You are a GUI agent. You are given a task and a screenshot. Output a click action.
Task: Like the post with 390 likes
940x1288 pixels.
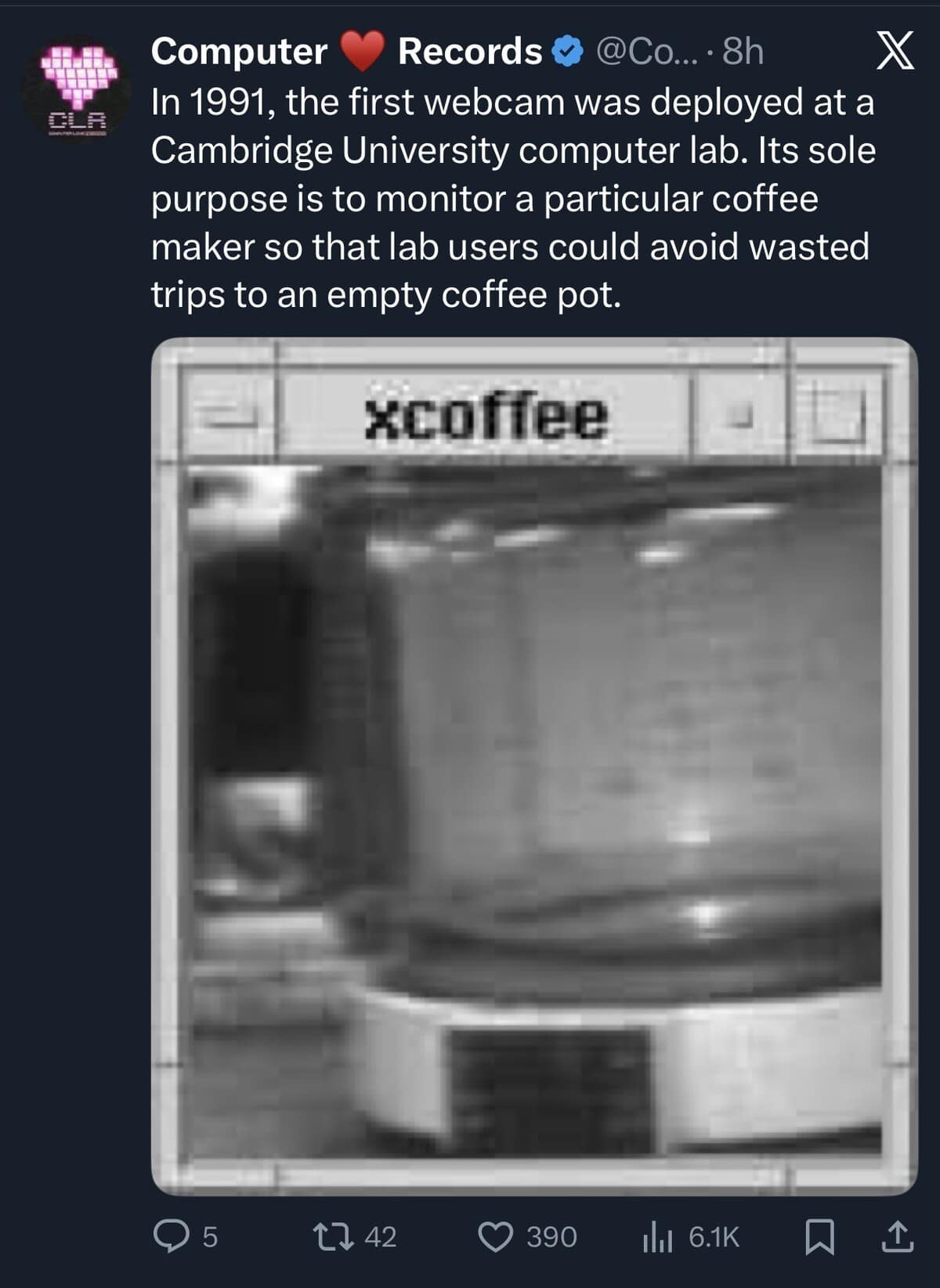(496, 1236)
